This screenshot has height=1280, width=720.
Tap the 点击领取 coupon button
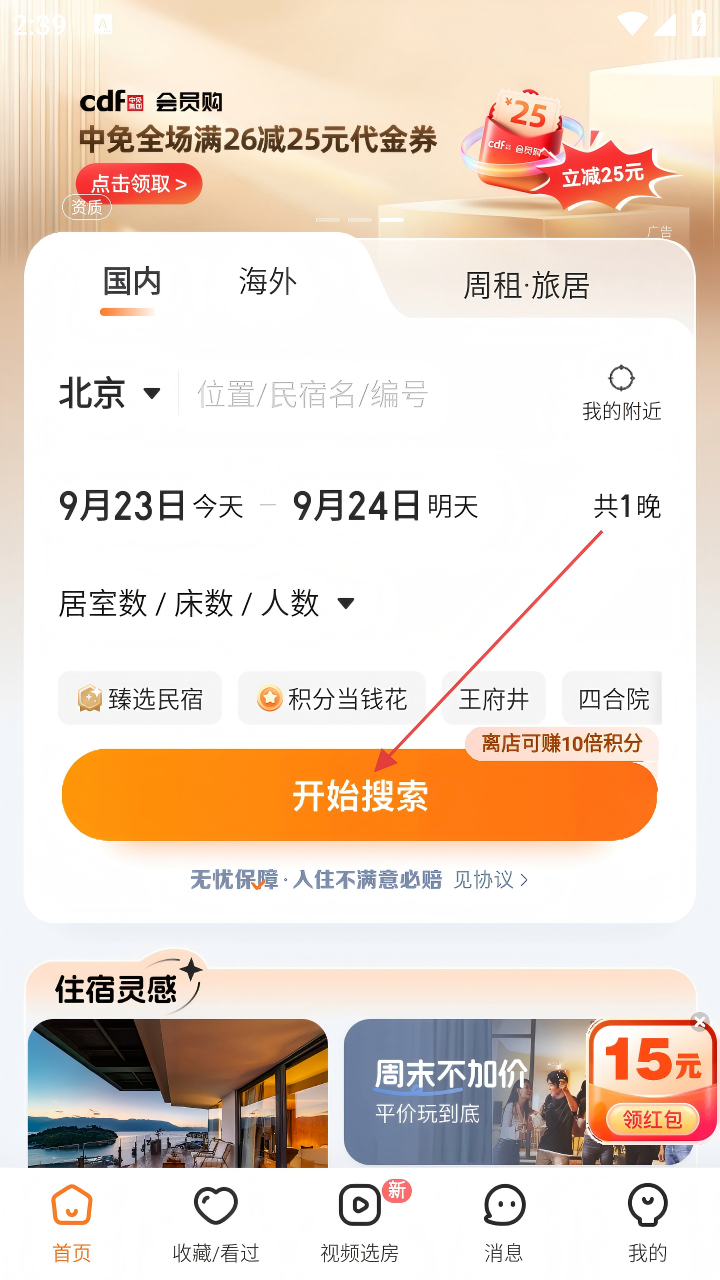[x=139, y=184]
